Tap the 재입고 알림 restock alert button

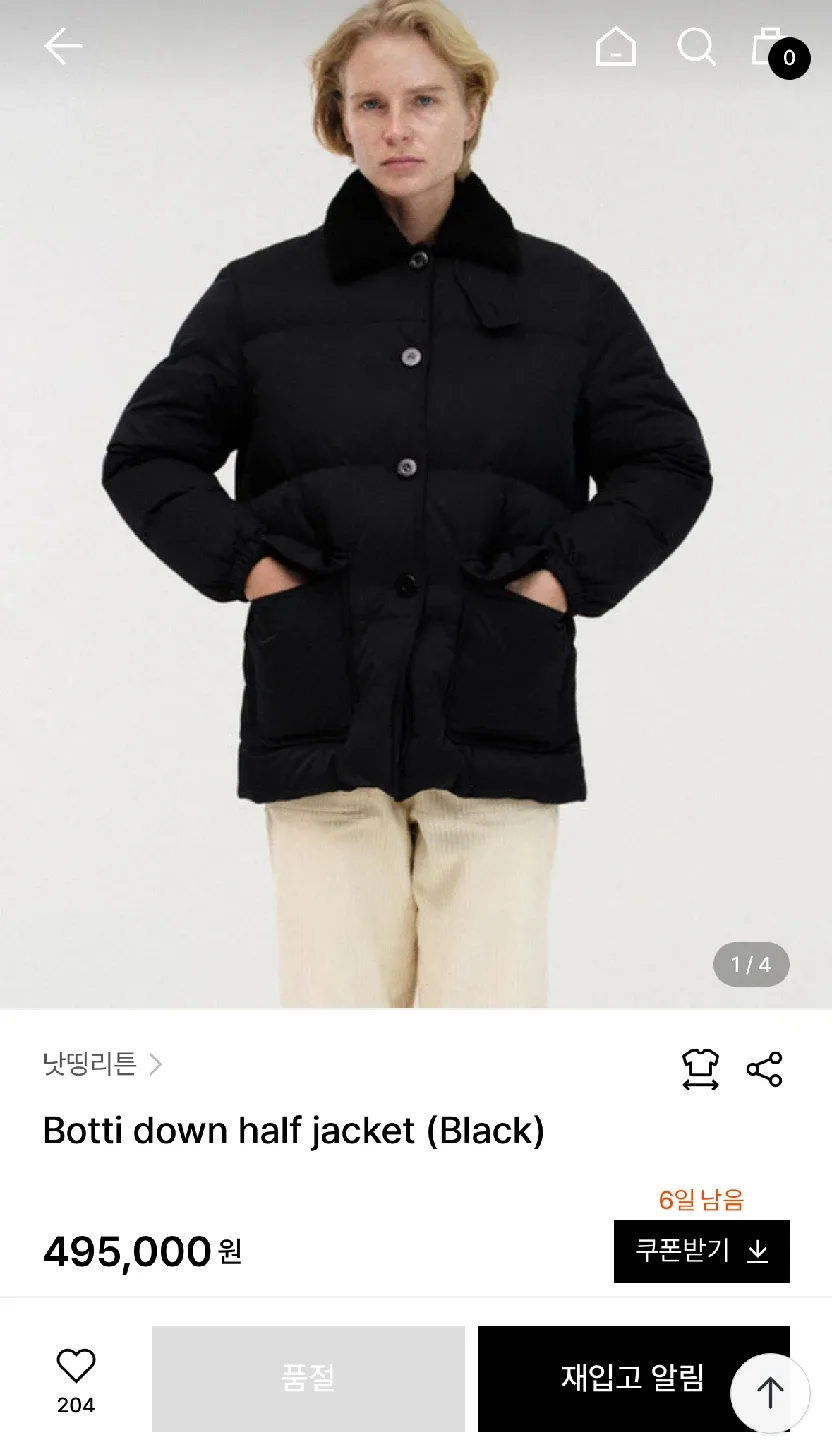(x=634, y=1379)
